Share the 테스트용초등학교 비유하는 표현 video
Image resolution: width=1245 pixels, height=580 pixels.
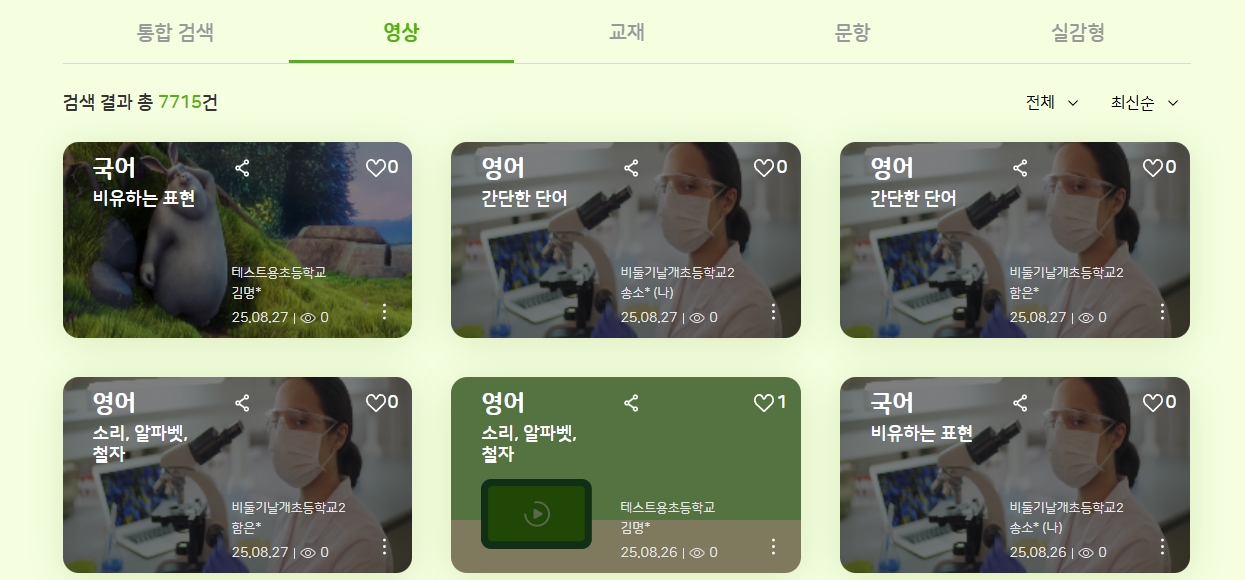(242, 168)
